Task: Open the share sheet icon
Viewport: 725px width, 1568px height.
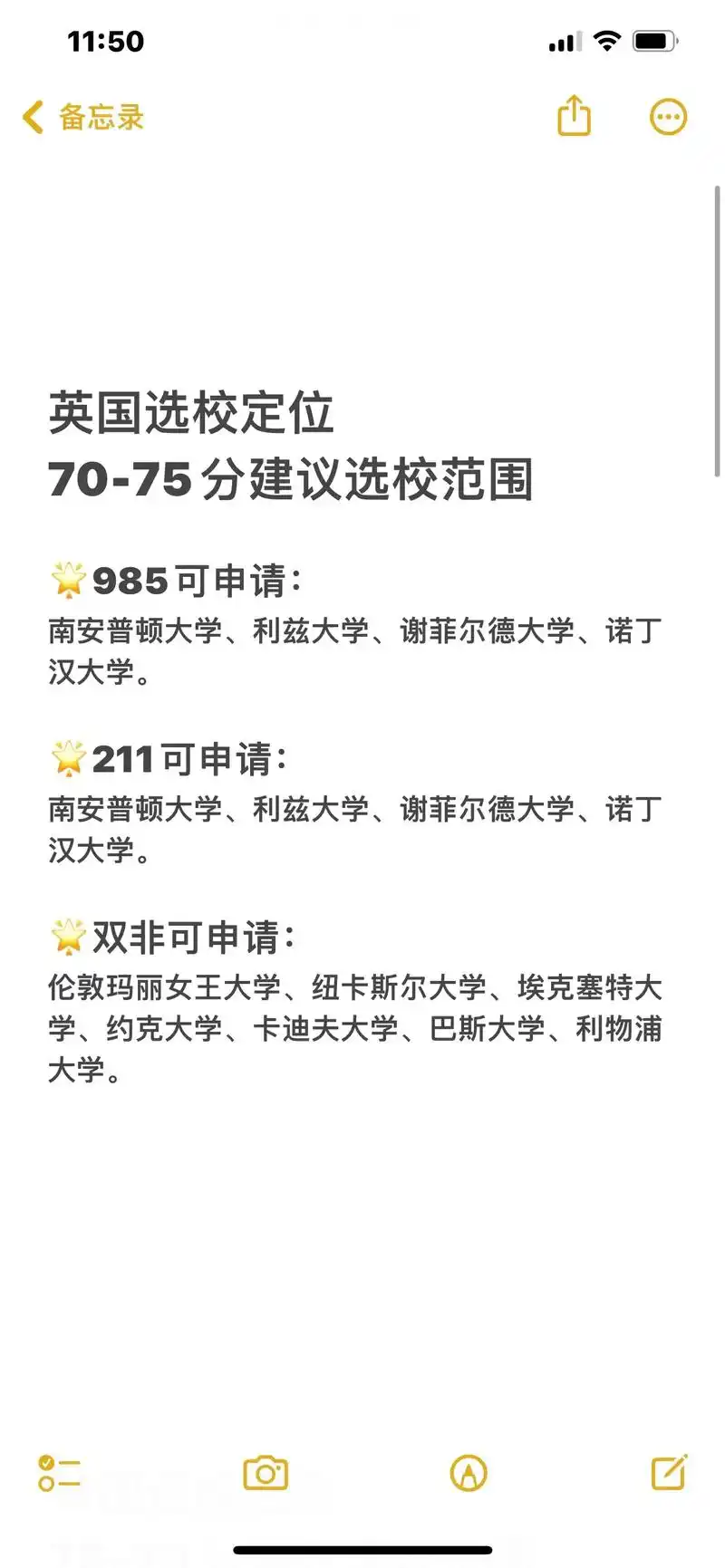Action: click(575, 116)
